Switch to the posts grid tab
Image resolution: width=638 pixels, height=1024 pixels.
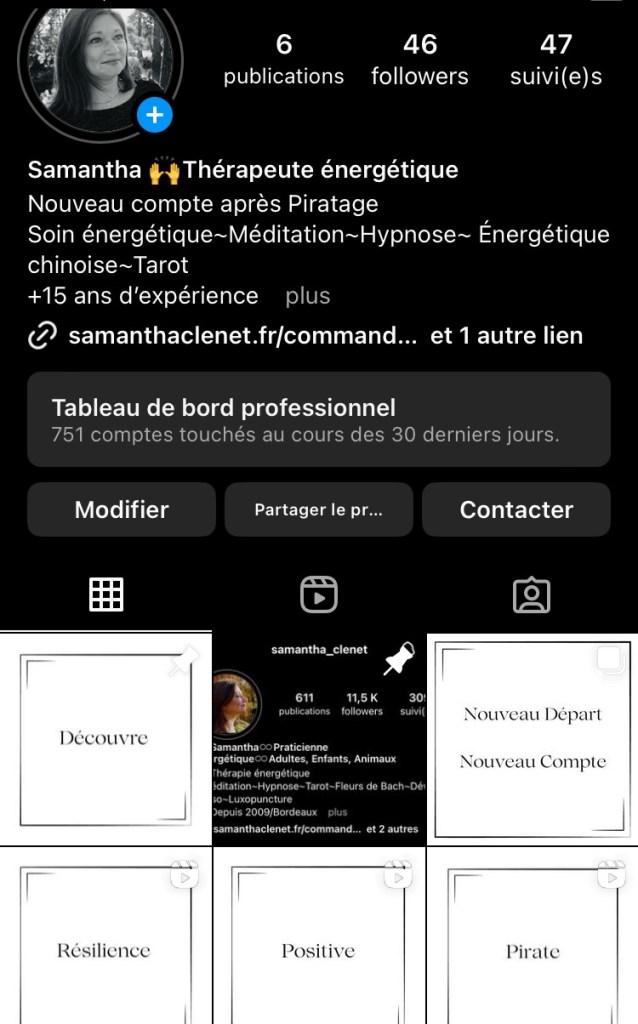(x=106, y=595)
